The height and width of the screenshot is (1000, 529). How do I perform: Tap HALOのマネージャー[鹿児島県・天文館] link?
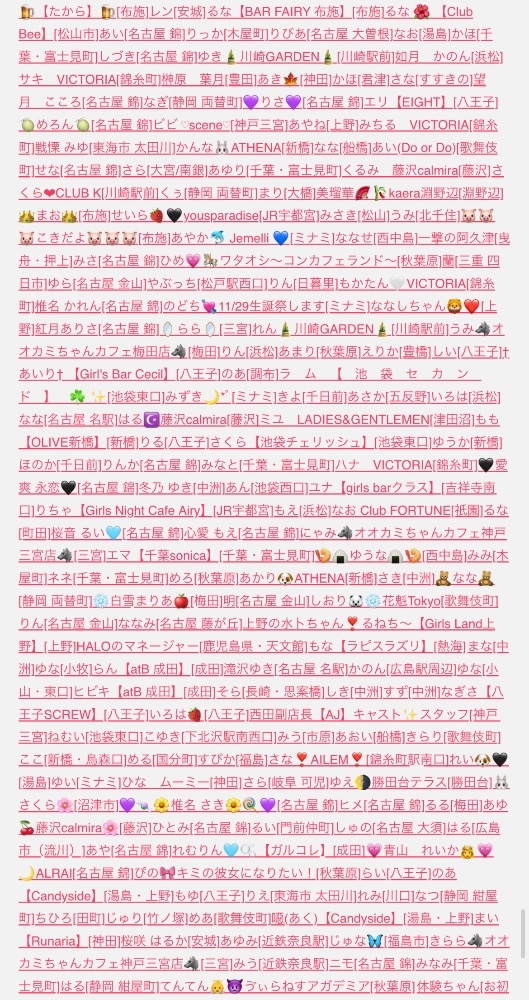pos(189,646)
